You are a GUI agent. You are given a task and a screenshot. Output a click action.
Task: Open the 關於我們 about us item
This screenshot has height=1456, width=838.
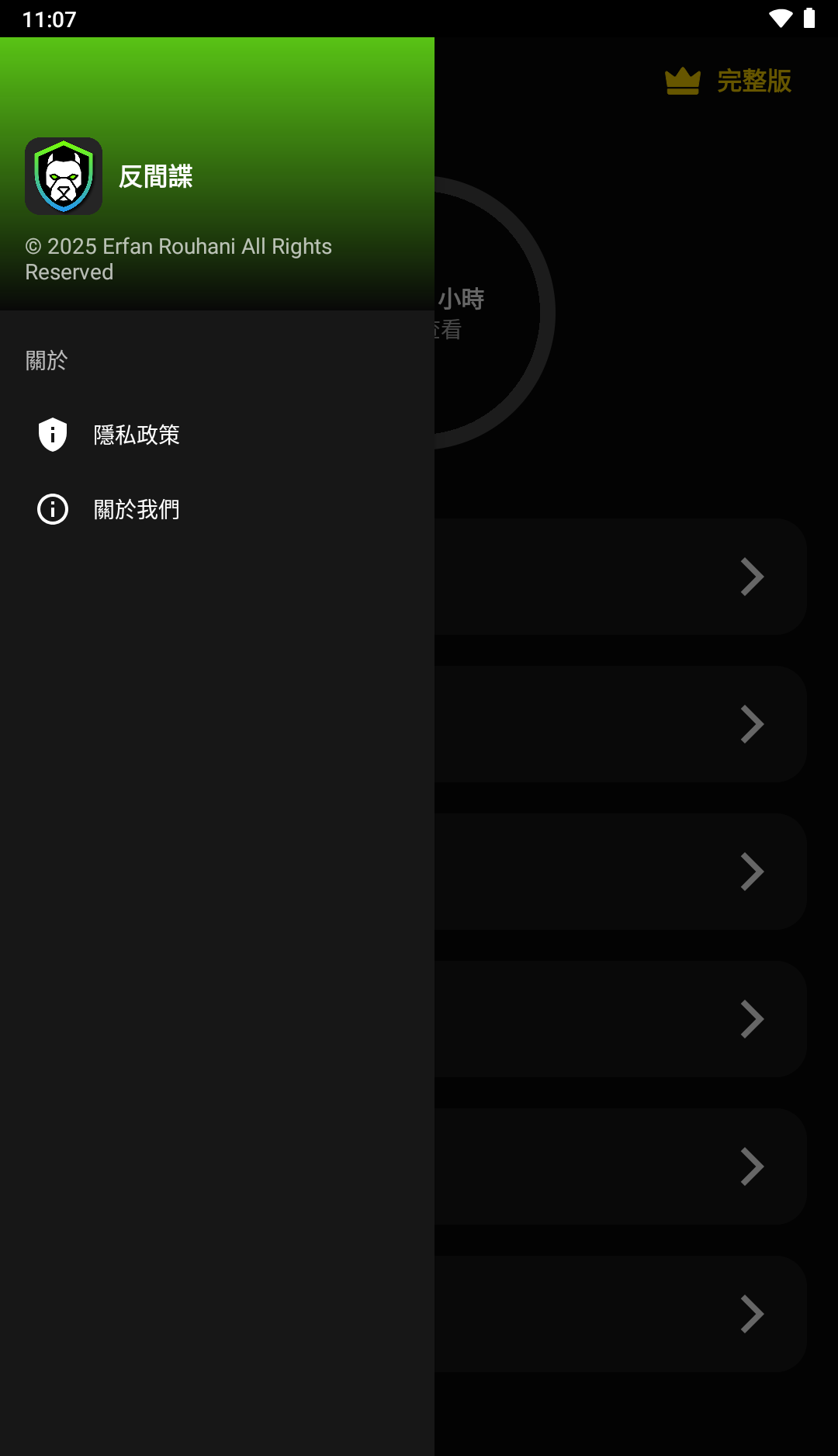[x=137, y=509]
